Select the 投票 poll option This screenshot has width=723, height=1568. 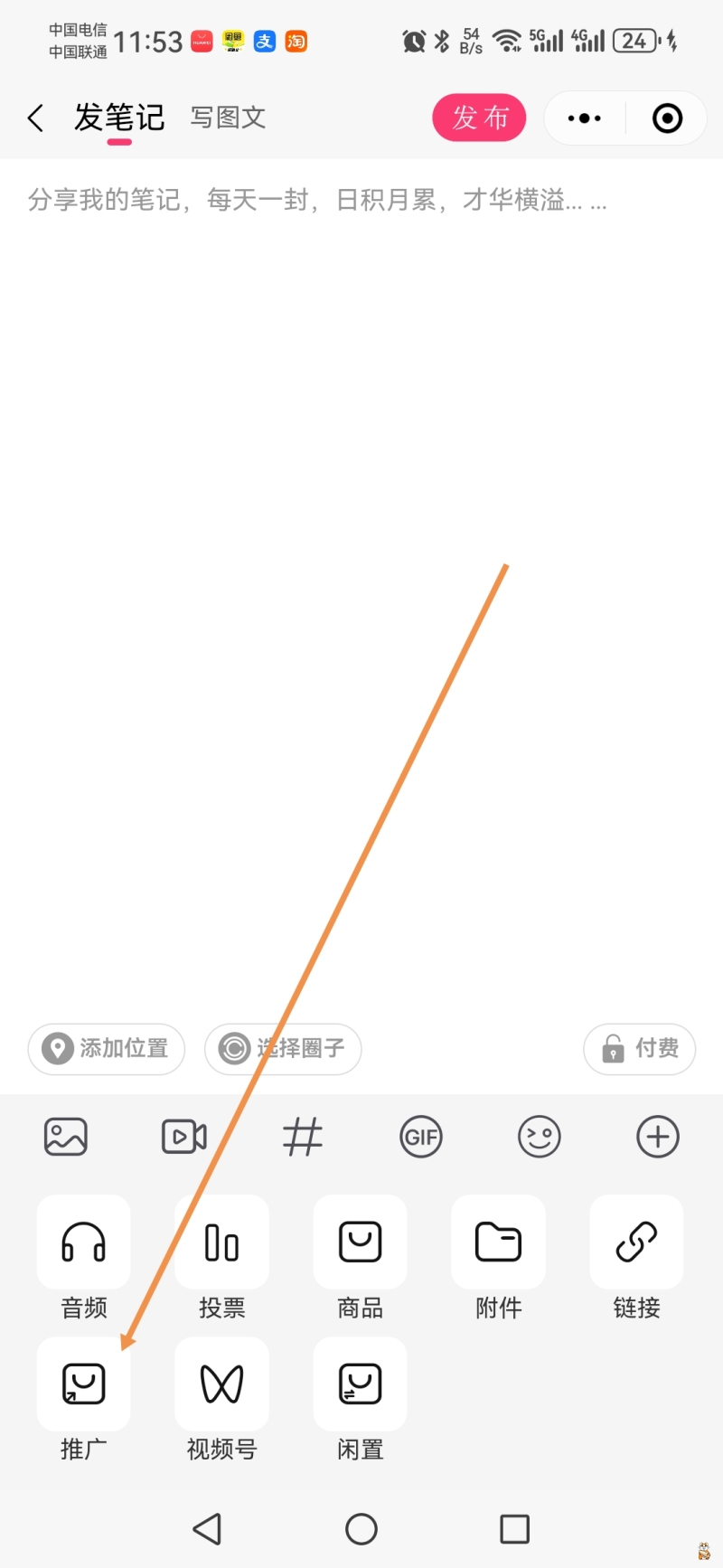point(222,1242)
